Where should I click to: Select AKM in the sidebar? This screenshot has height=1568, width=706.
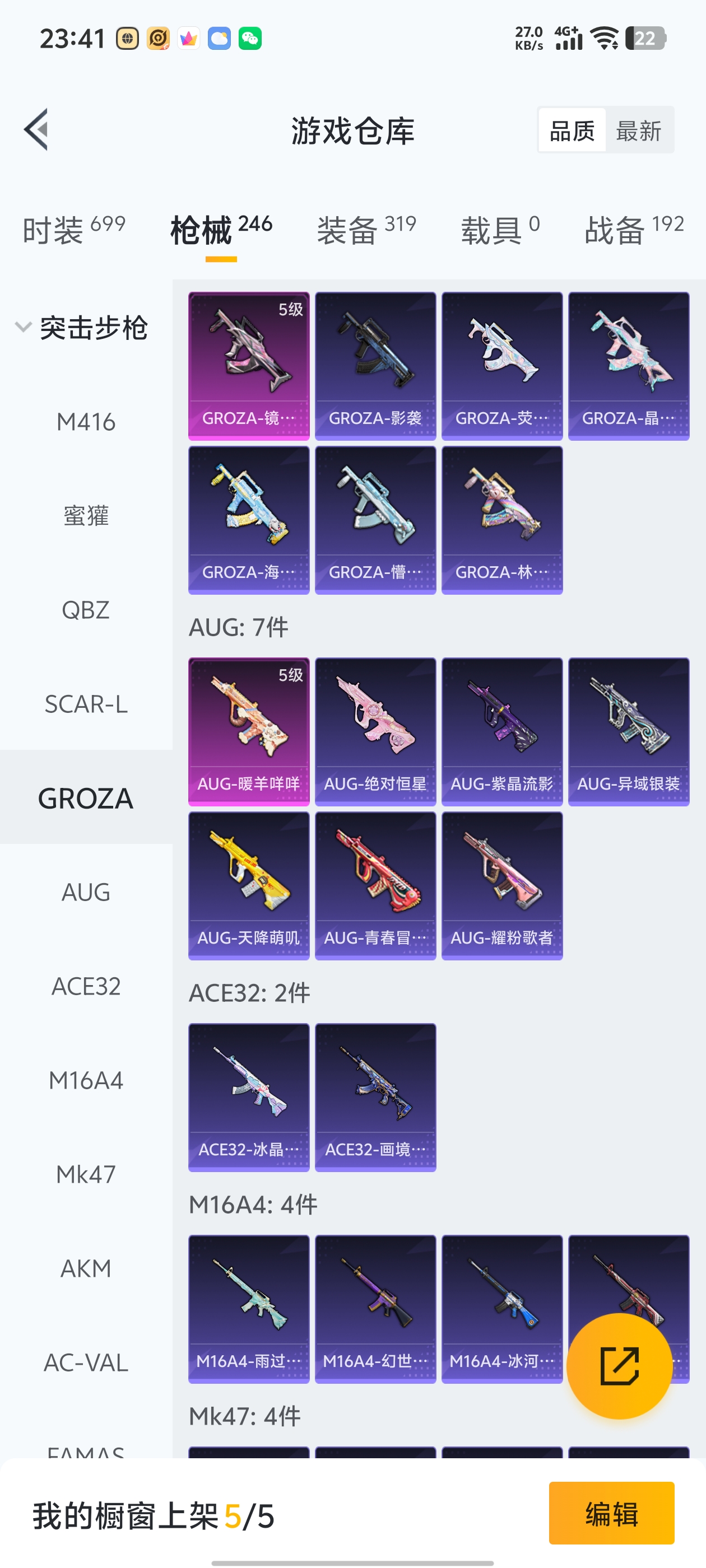[x=86, y=1268]
